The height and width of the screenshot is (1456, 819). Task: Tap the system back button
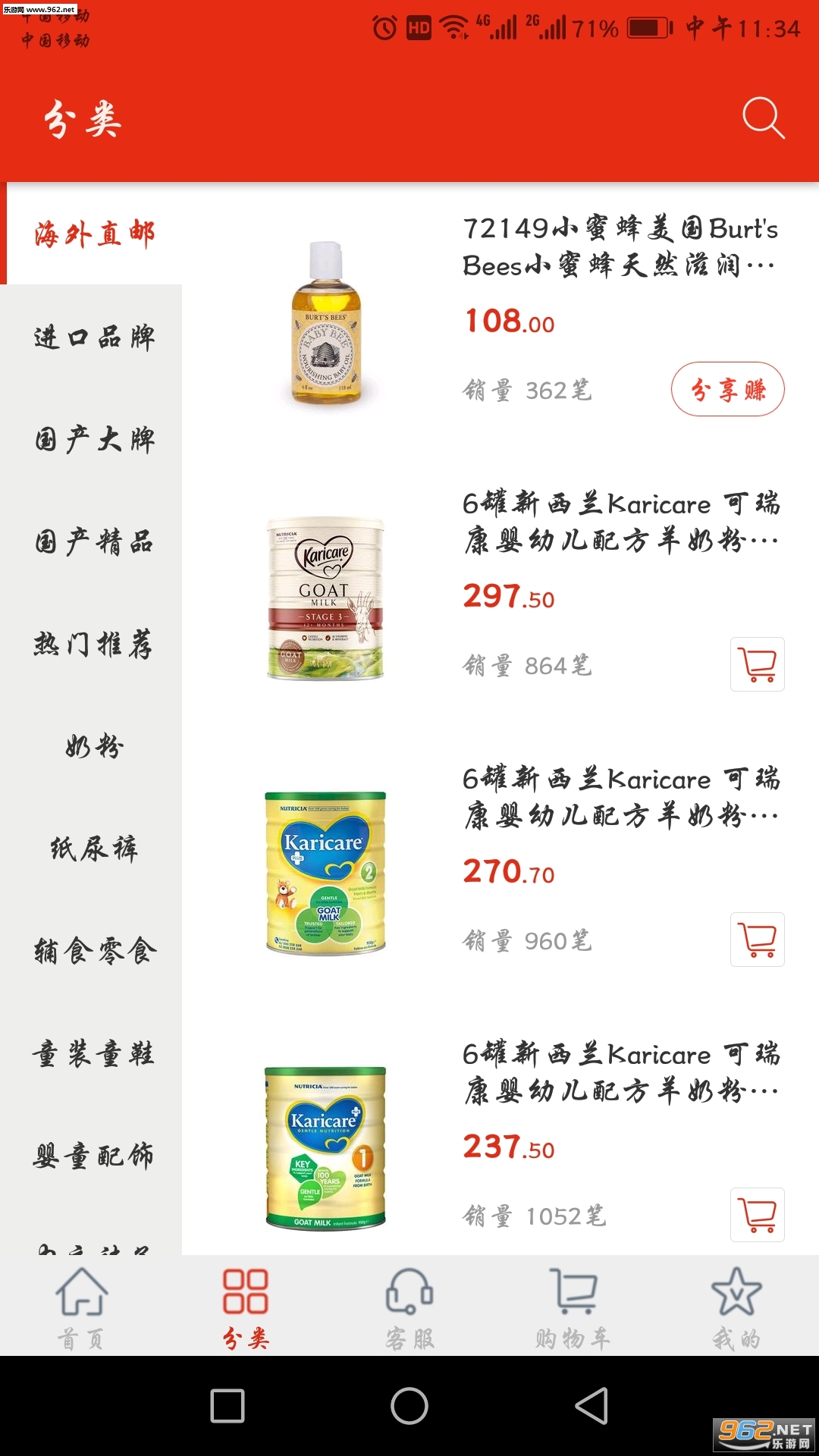point(592,1406)
